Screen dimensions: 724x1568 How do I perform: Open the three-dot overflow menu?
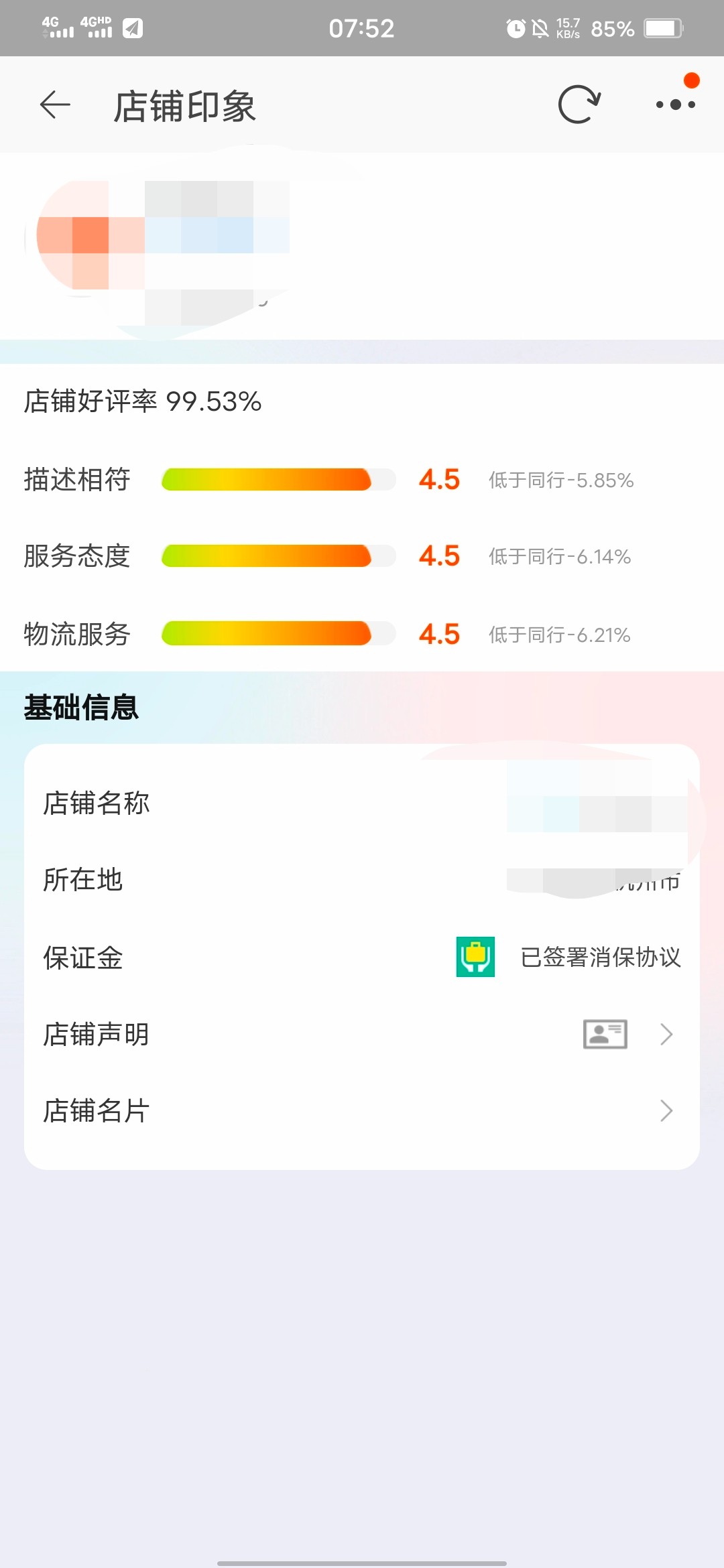click(x=675, y=105)
